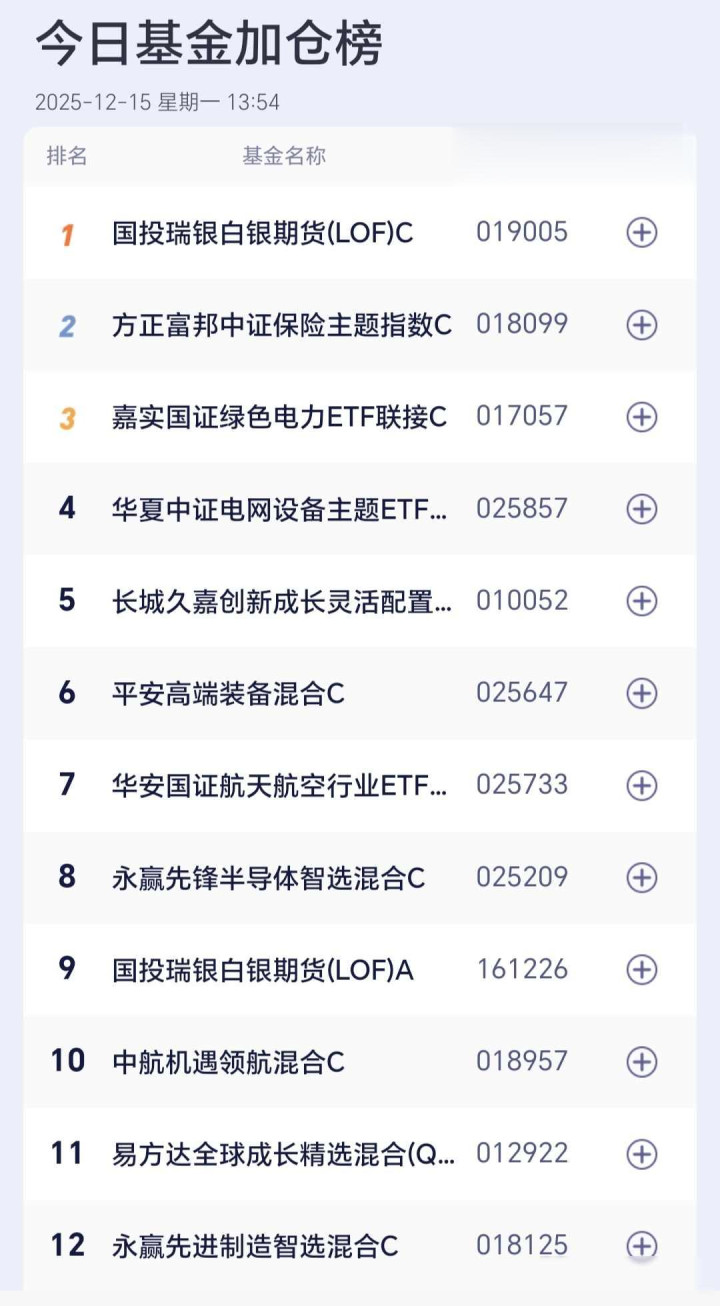Tap plus icon beside 平安高端装备混合C
Viewport: 720px width, 1306px height.
pos(641,692)
